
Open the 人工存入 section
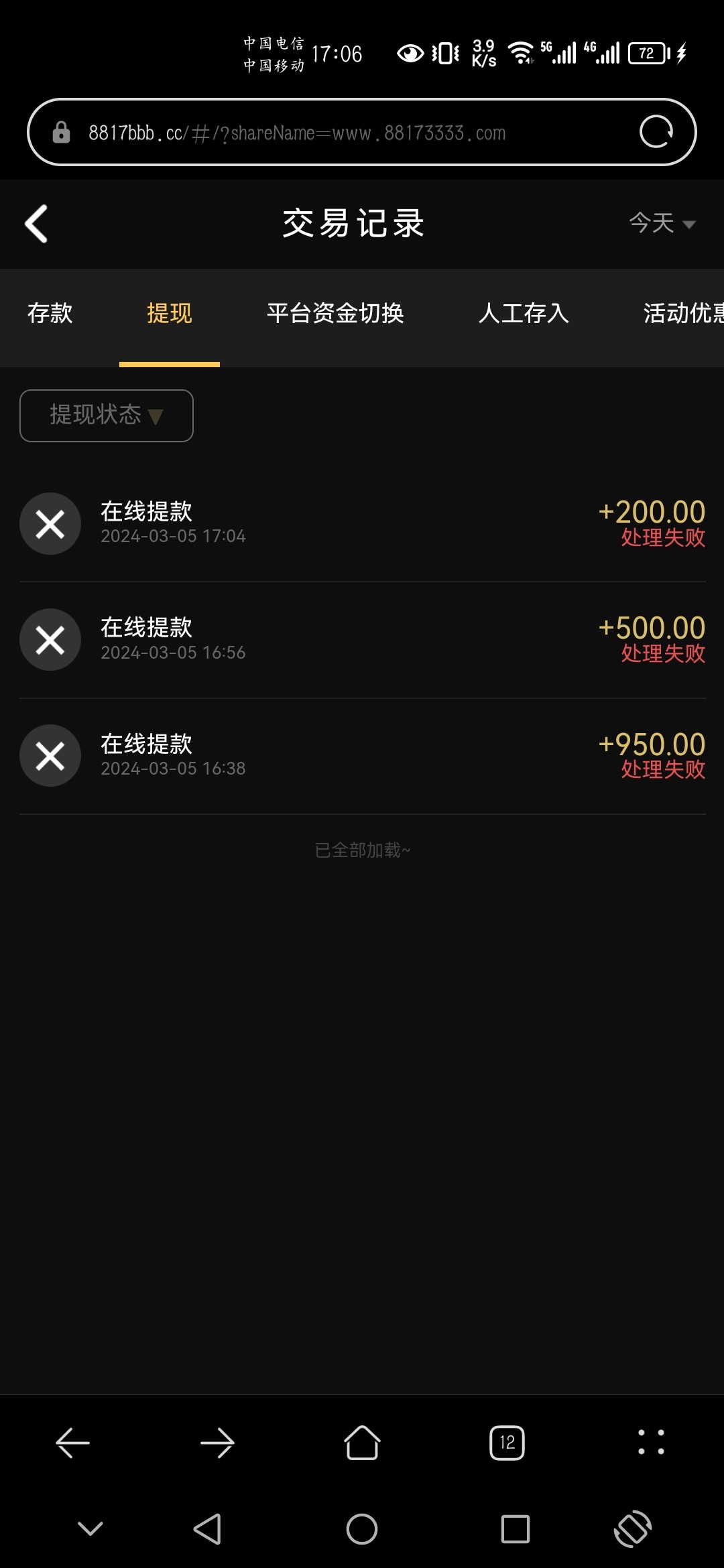524,313
